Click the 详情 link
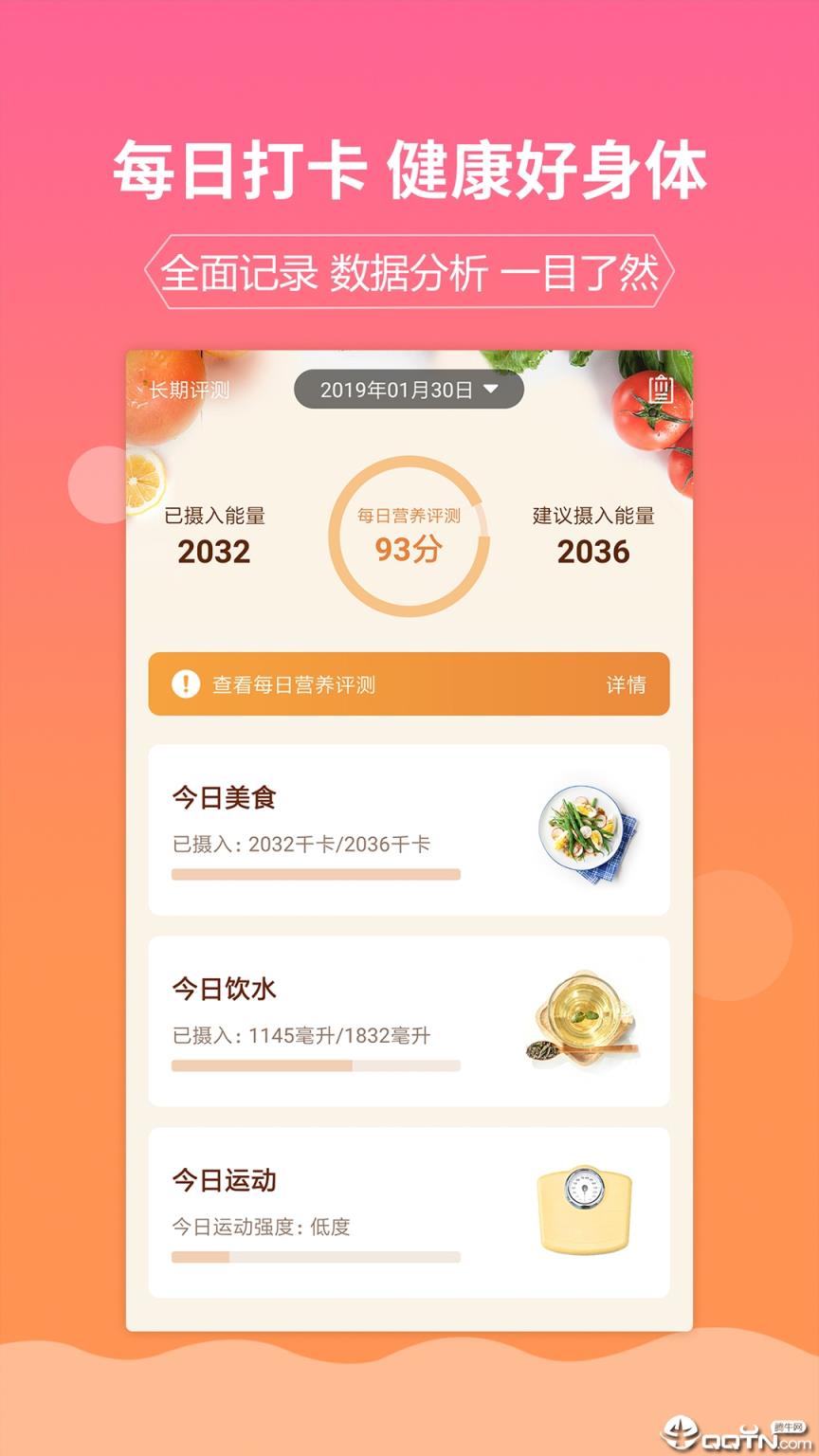 click(626, 684)
